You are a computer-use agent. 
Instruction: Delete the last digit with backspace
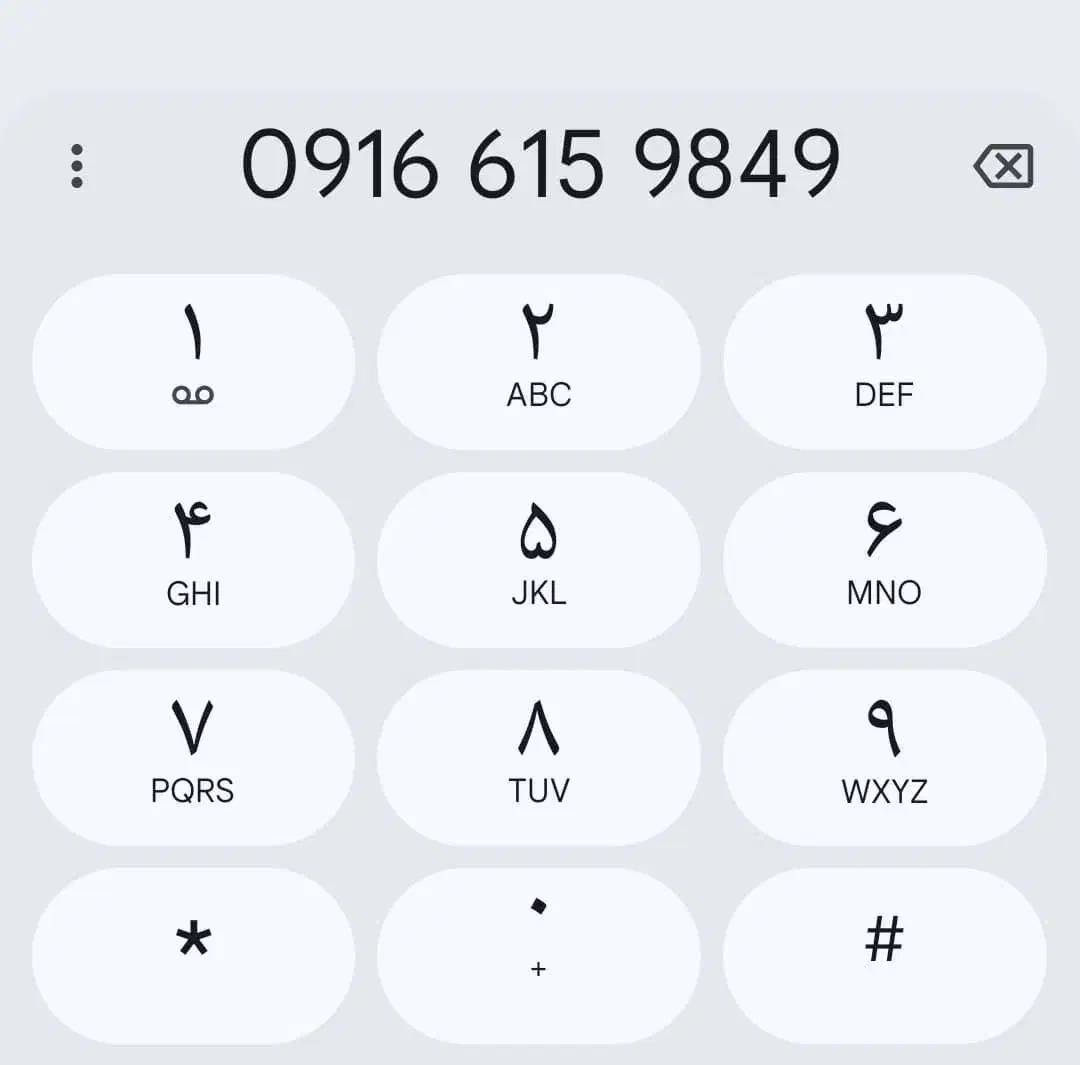(x=1003, y=166)
